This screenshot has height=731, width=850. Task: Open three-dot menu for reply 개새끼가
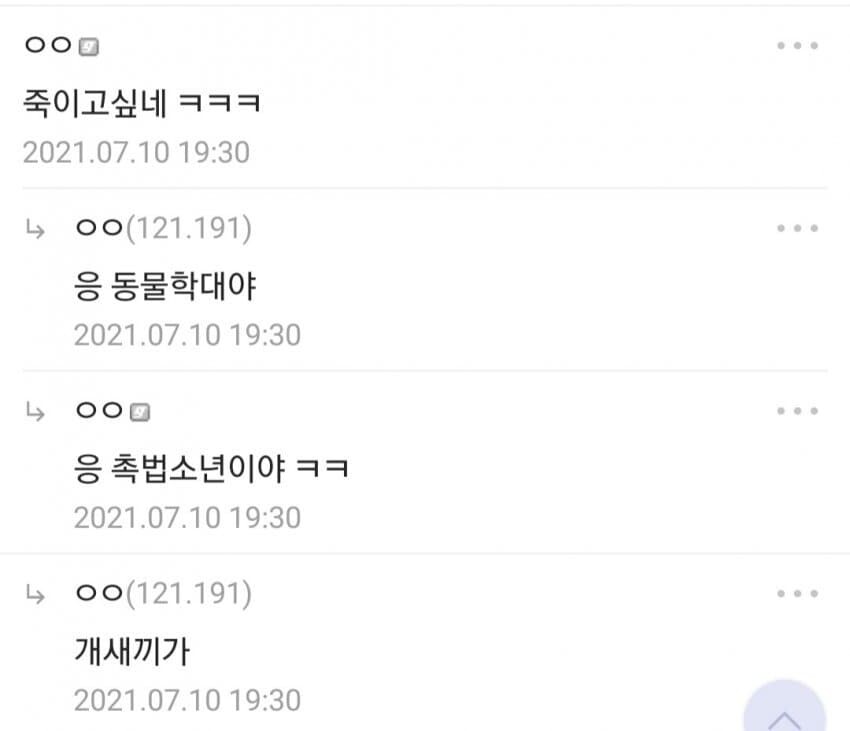(797, 594)
